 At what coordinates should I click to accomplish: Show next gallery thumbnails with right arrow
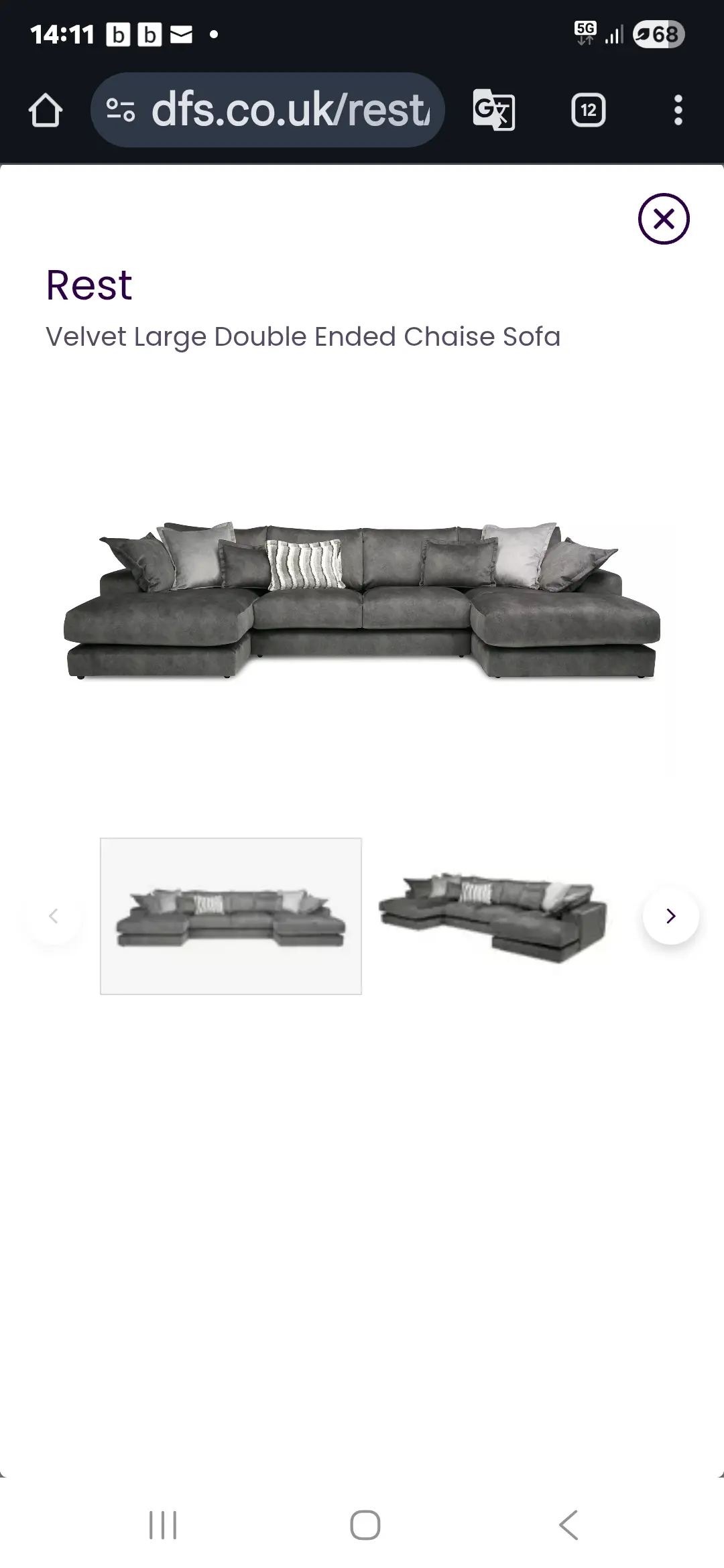pyautogui.click(x=670, y=916)
